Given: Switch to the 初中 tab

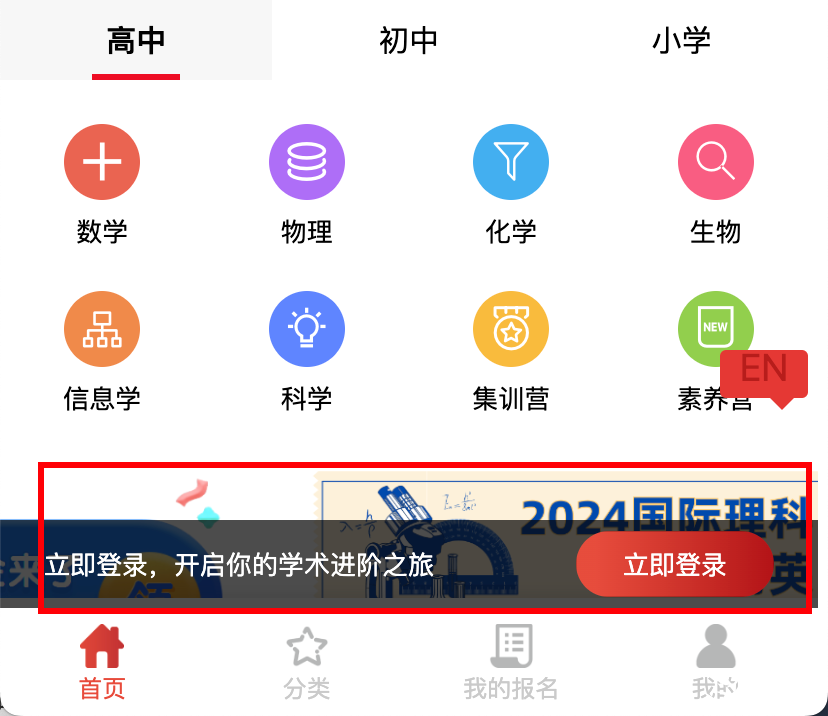Looking at the screenshot, I should (408, 41).
